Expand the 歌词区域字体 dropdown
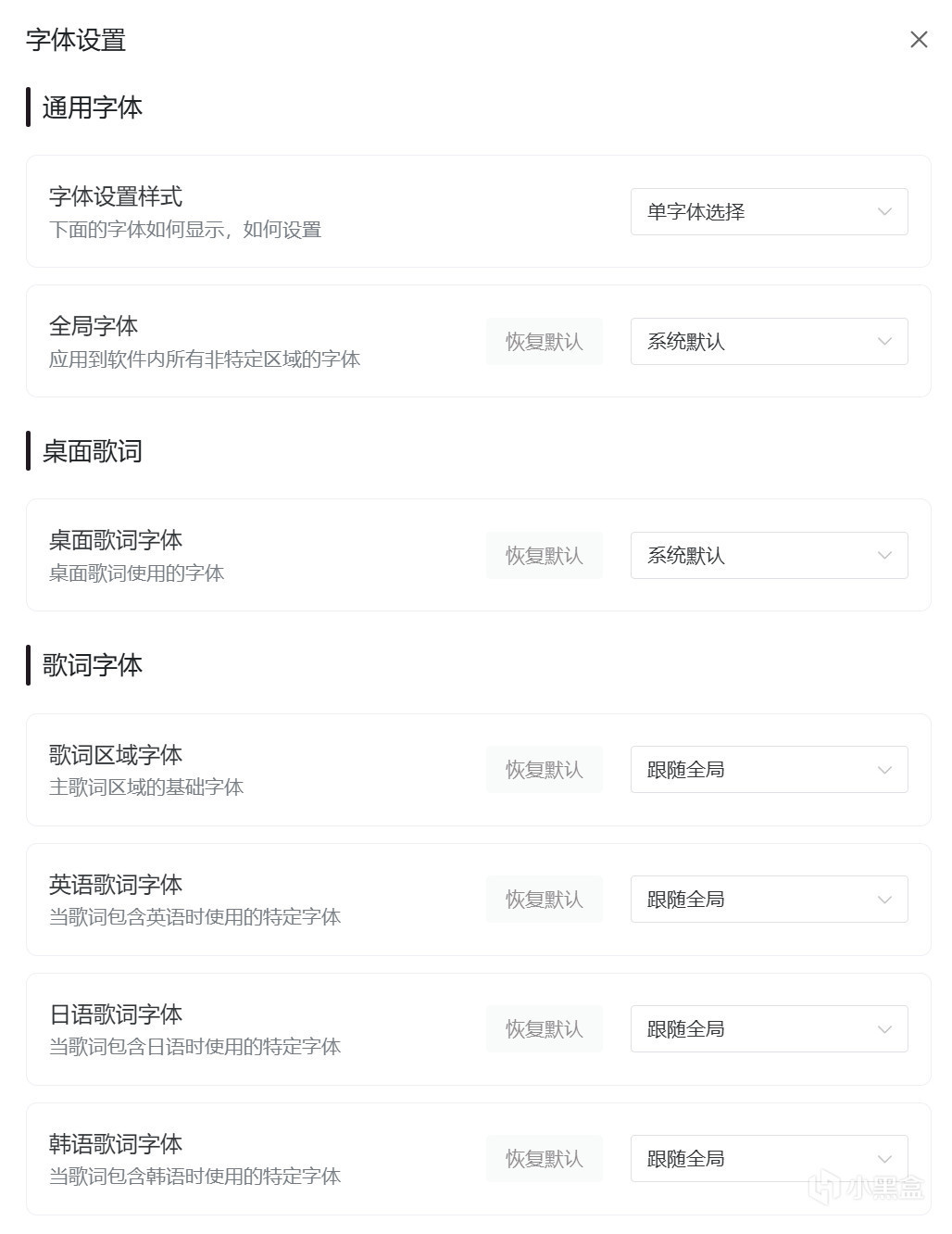The width and height of the screenshot is (952, 1234). click(x=769, y=770)
